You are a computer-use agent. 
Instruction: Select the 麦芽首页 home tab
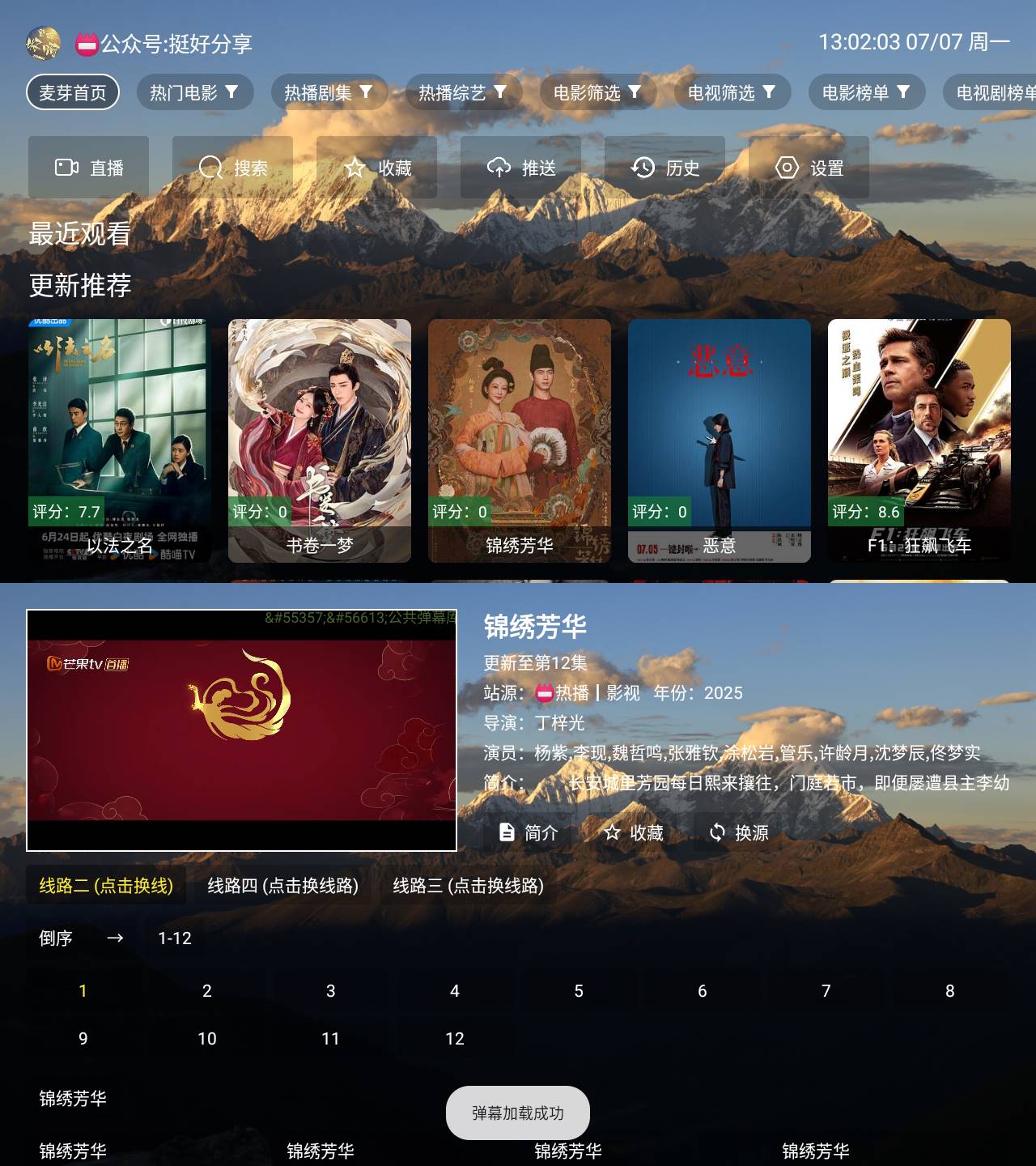point(72,91)
